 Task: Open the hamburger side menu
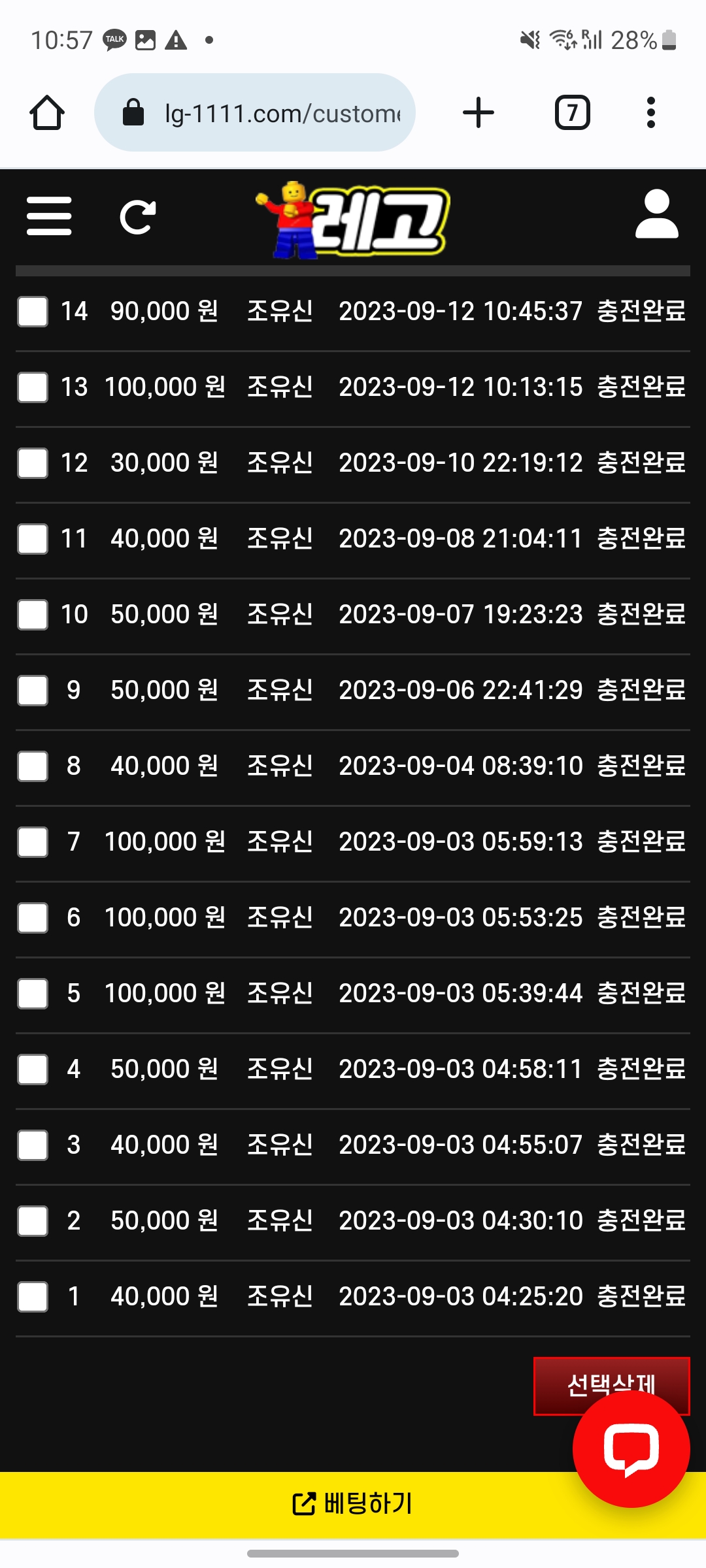49,216
